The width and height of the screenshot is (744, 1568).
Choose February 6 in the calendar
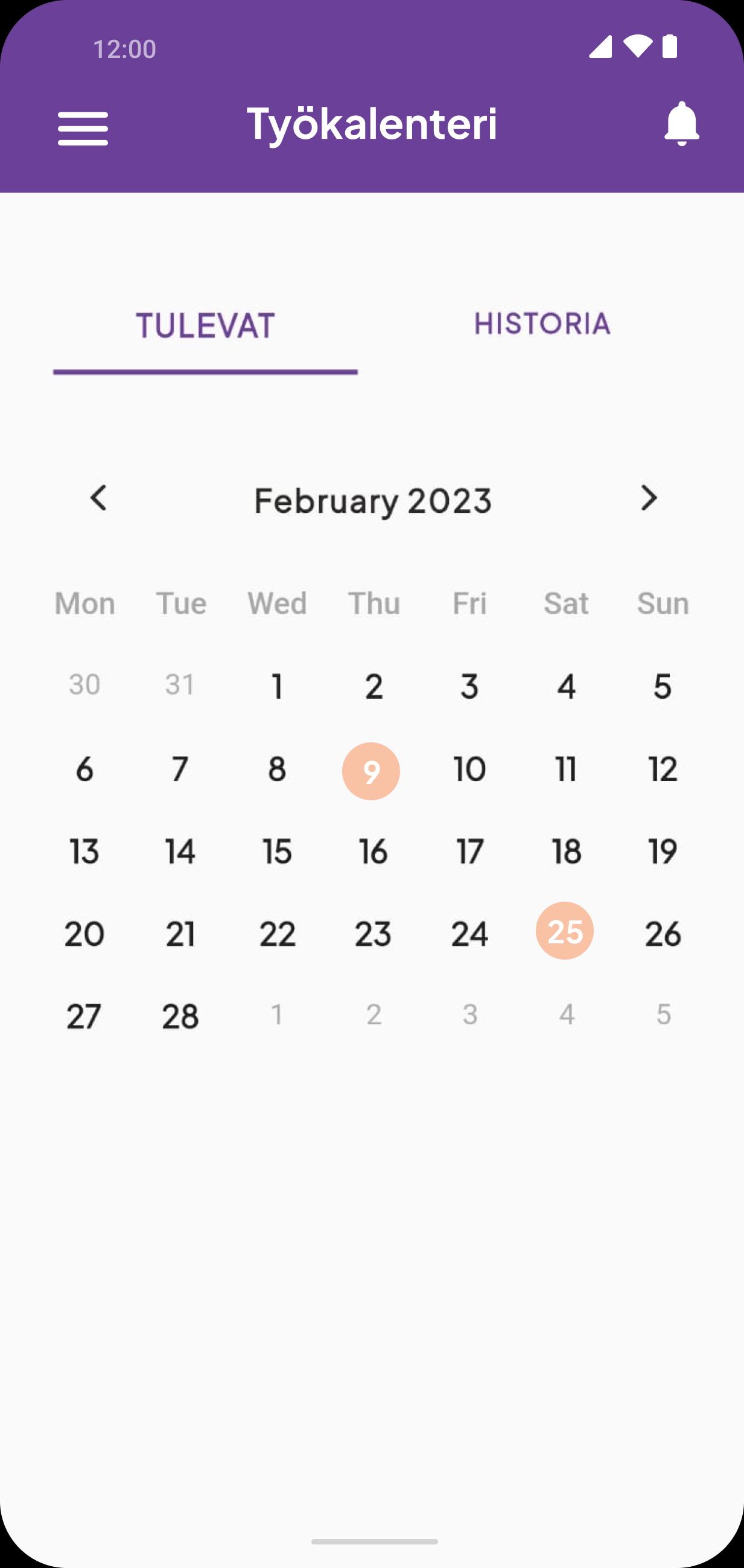point(84,769)
